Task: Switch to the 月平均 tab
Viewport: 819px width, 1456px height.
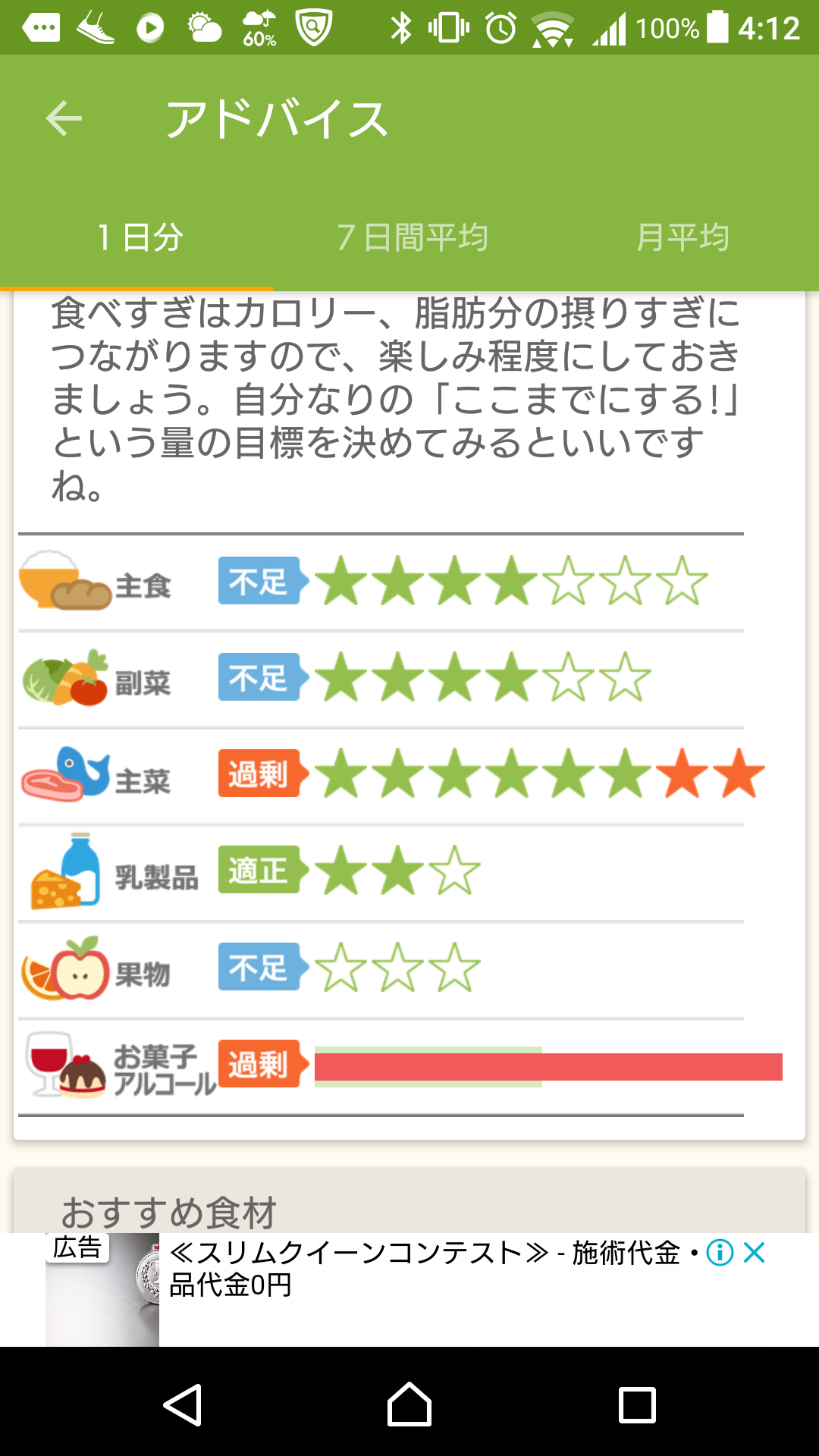Action: [x=682, y=237]
